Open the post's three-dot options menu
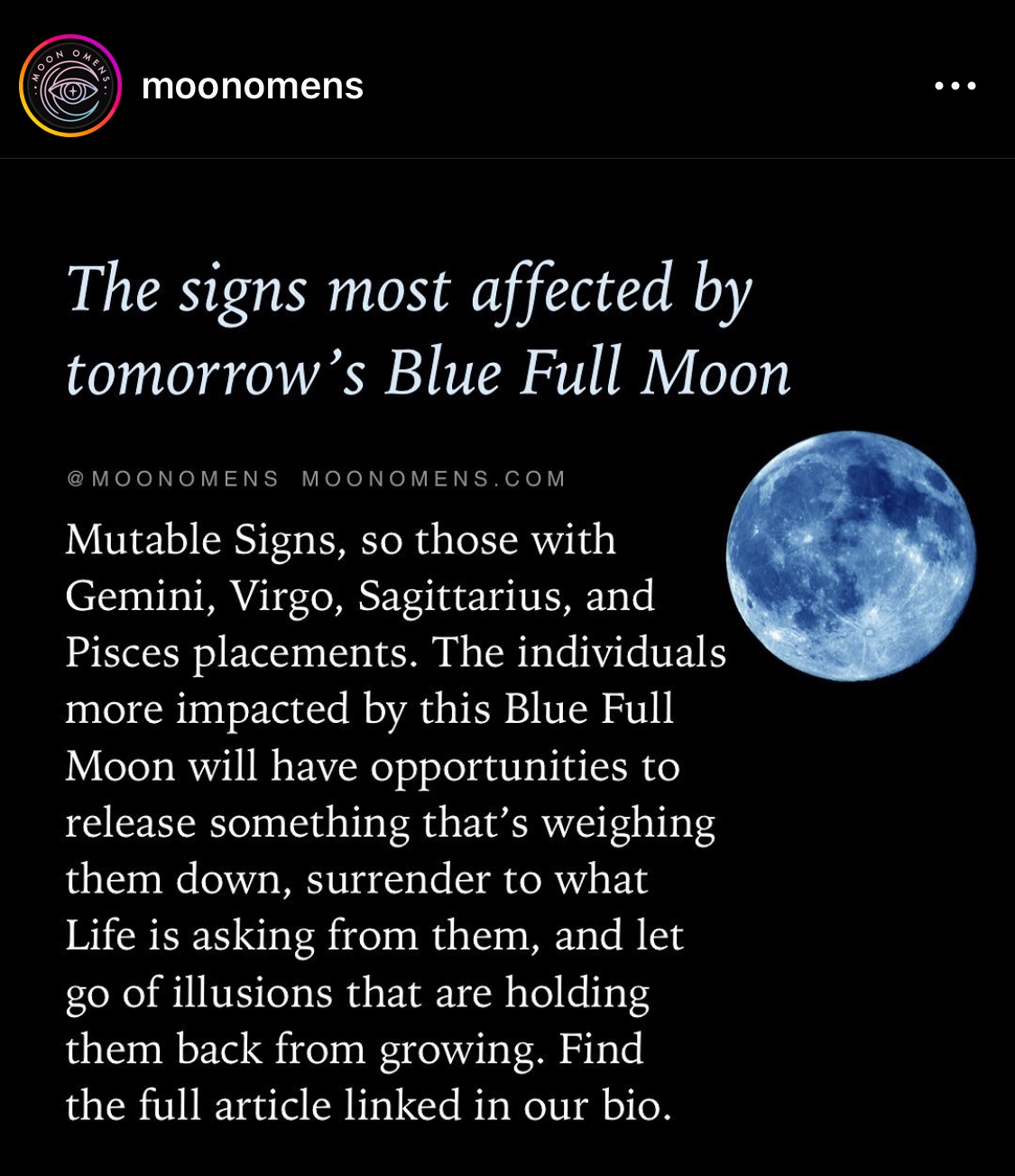Viewport: 1015px width, 1176px height. coord(955,86)
